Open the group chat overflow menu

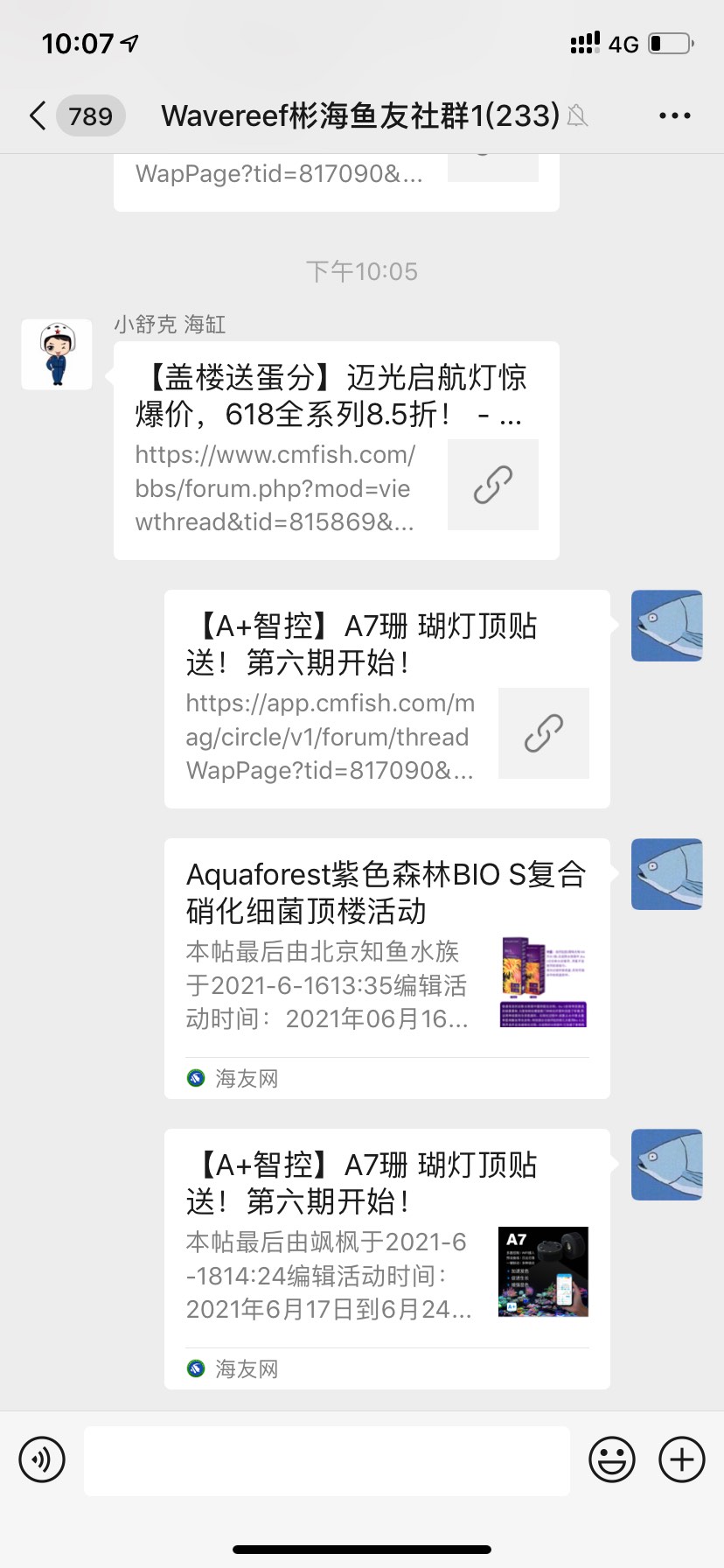(674, 115)
